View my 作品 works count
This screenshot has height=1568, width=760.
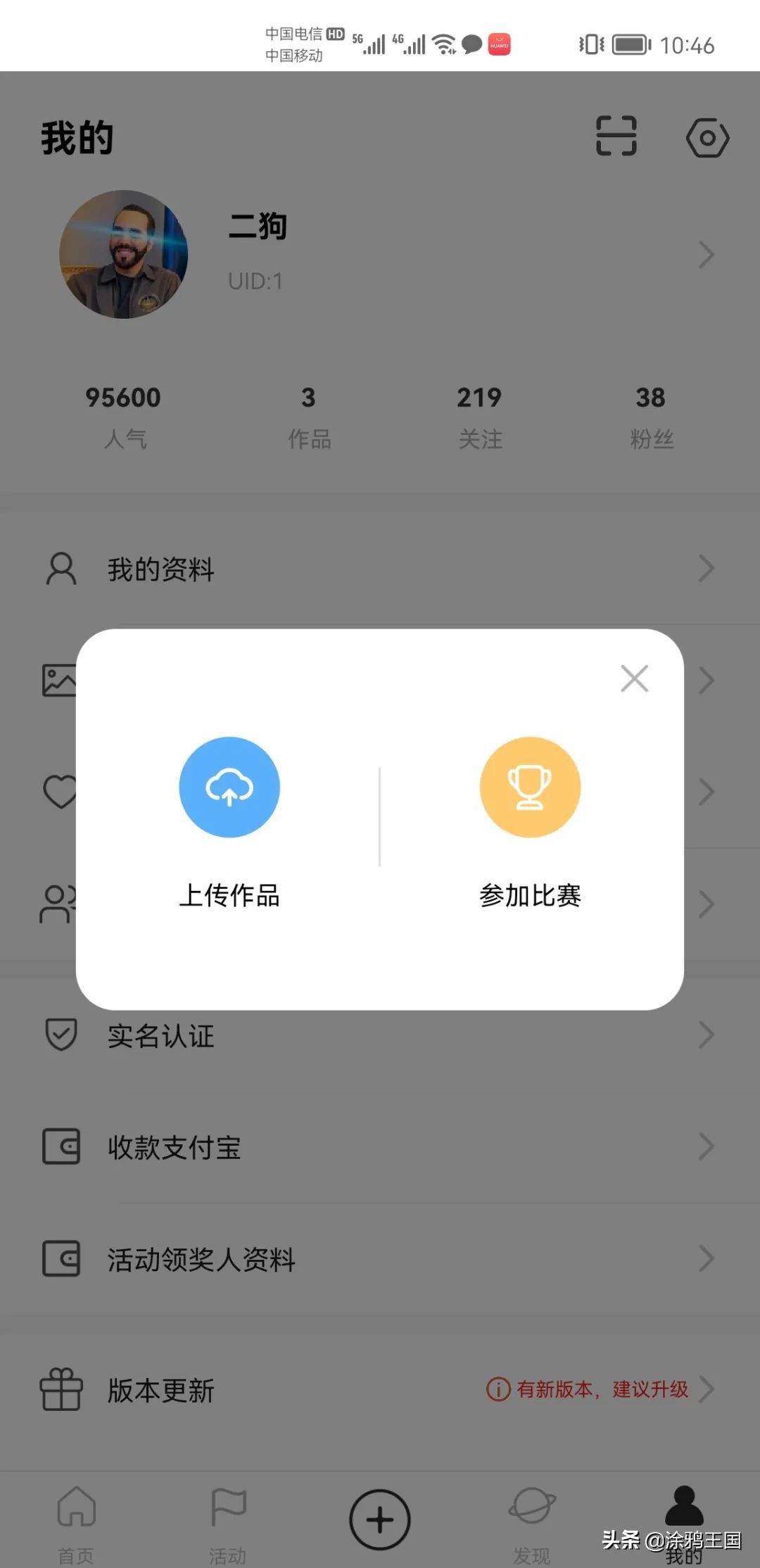(x=309, y=415)
